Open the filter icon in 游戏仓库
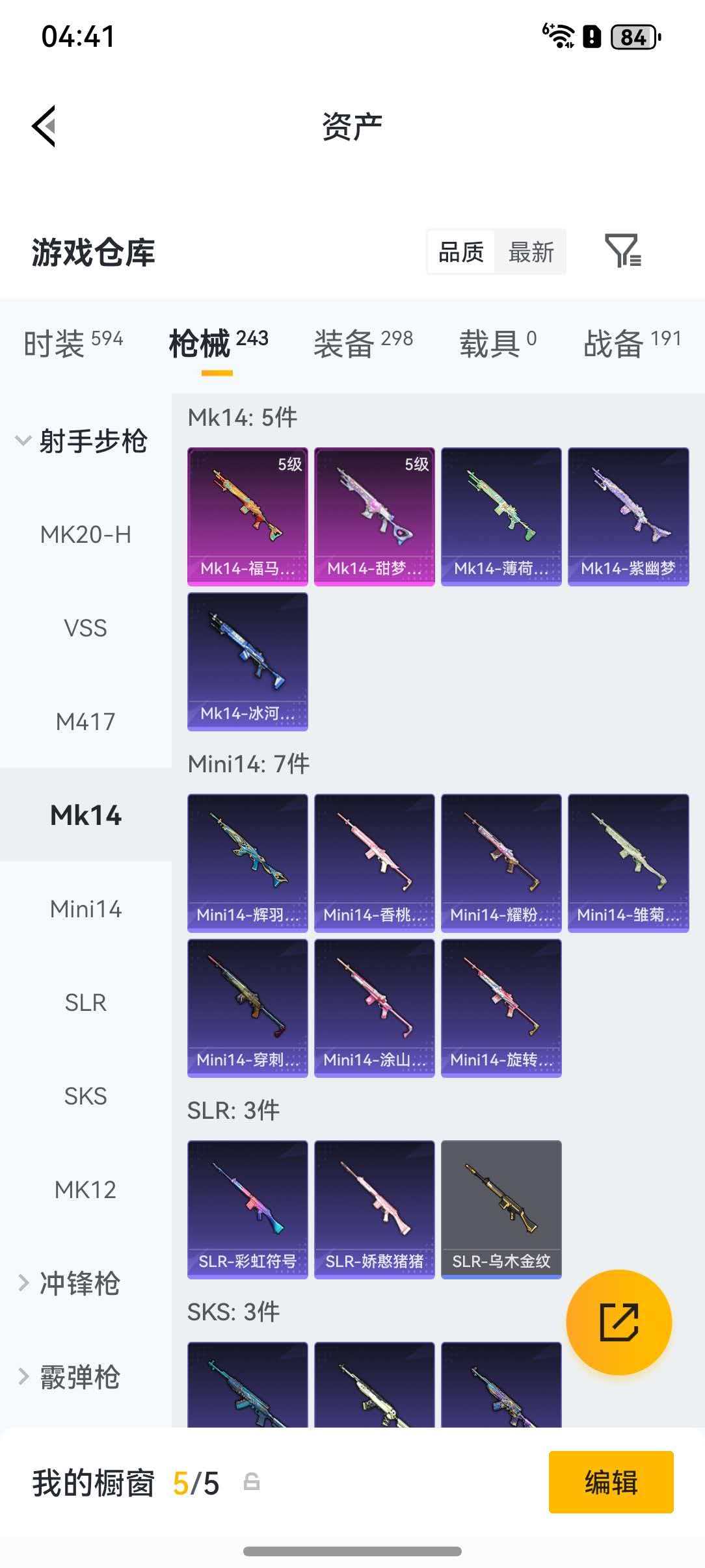 (x=622, y=252)
